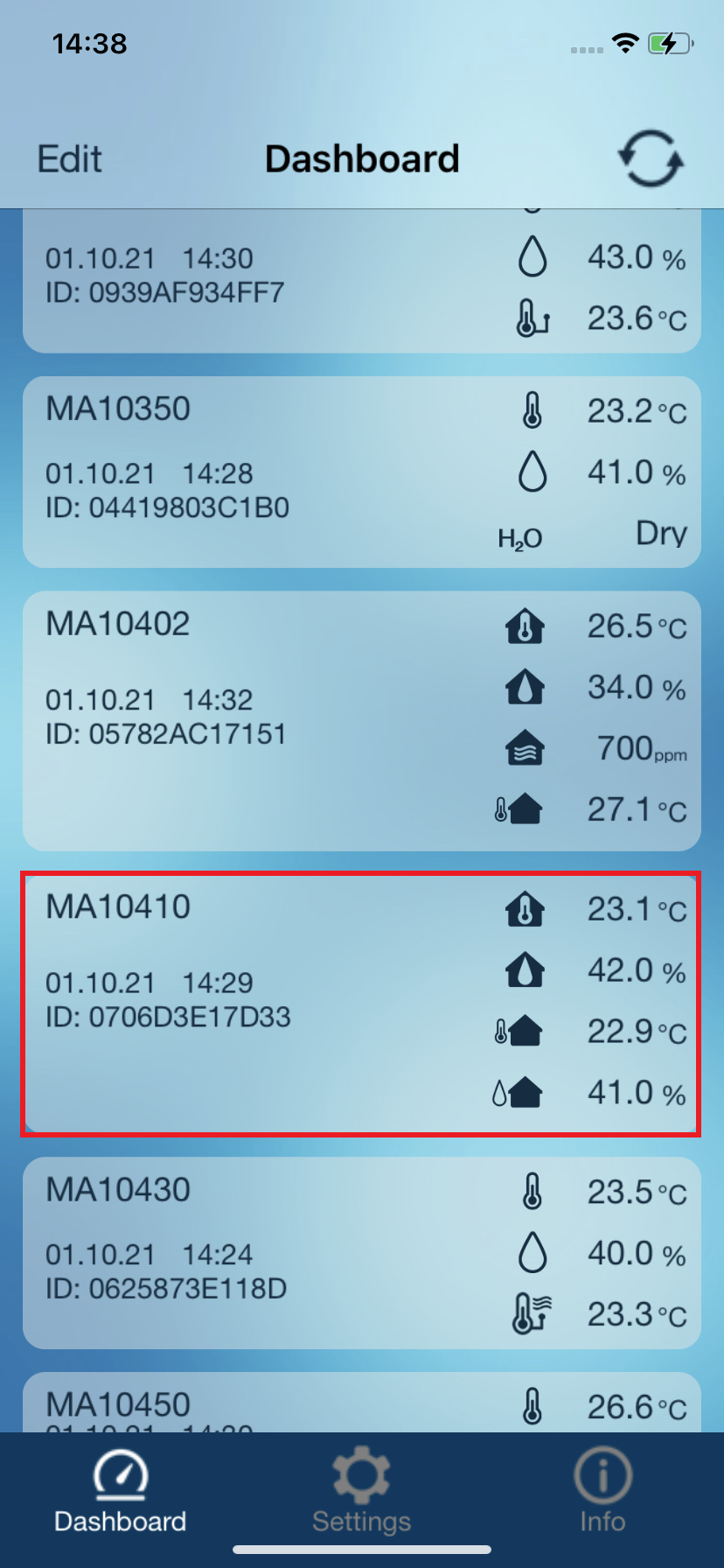724x1568 pixels.
Task: Switch to the Settings tab
Action: coord(361,1492)
